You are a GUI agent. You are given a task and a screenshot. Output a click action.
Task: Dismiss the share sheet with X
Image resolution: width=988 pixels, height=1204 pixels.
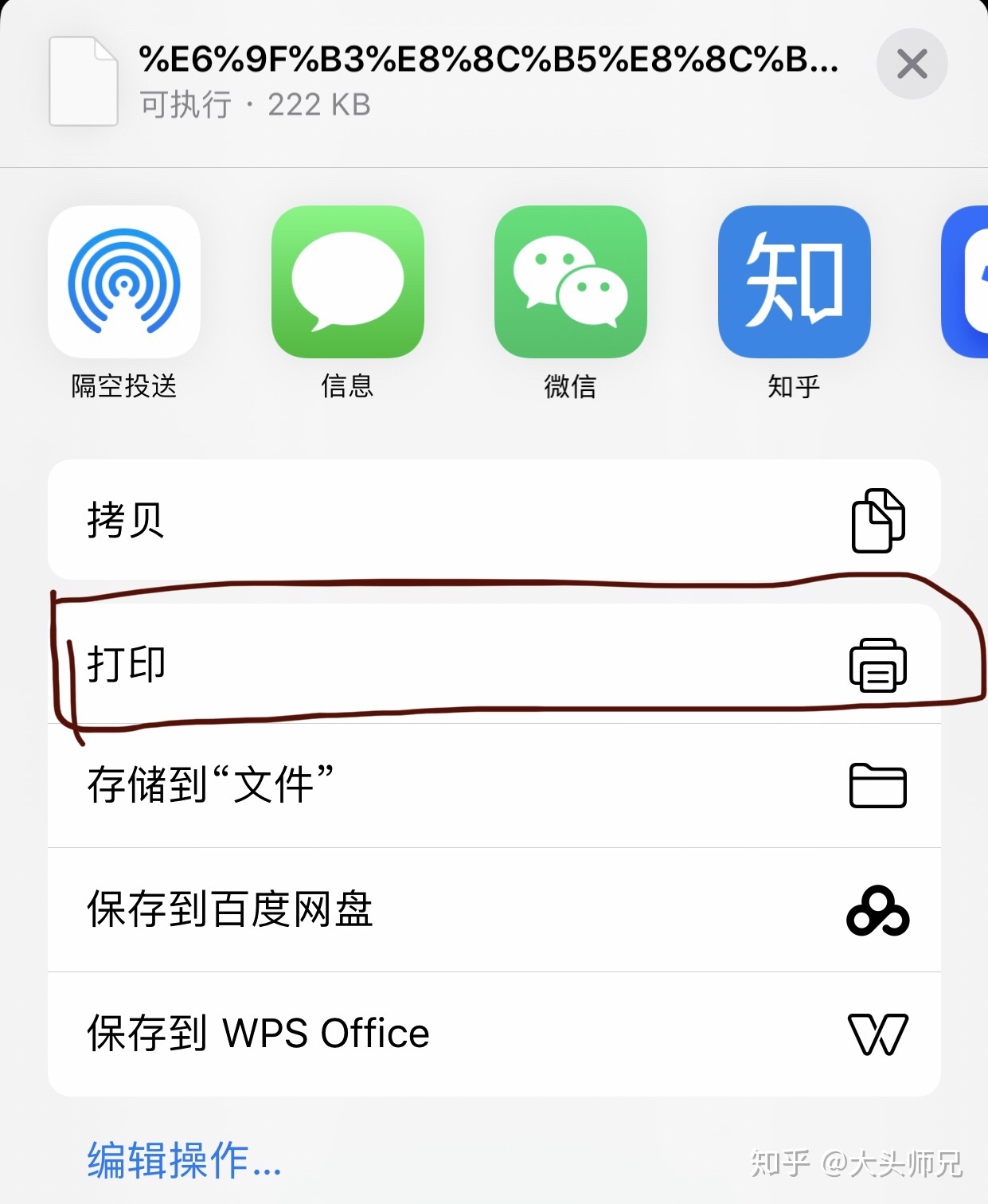coord(911,64)
